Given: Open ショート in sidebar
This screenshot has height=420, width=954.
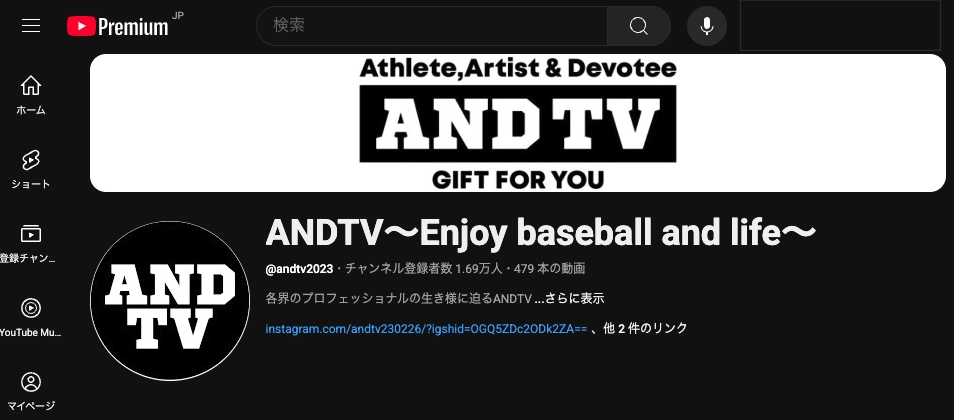Looking at the screenshot, I should tap(31, 170).
